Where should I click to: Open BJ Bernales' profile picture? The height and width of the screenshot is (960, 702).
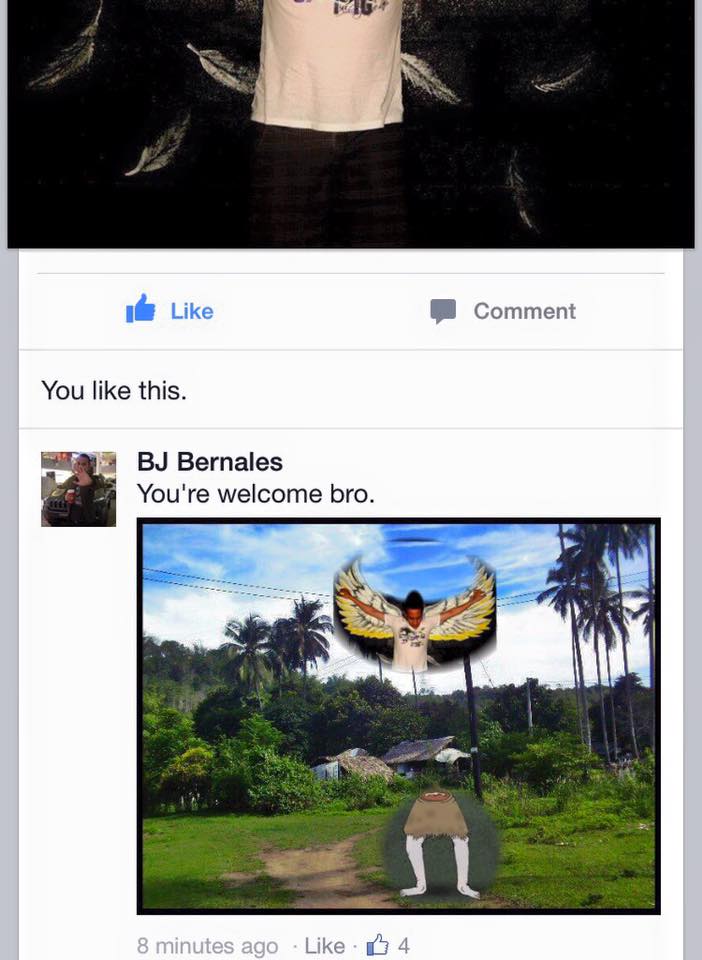click(x=78, y=489)
